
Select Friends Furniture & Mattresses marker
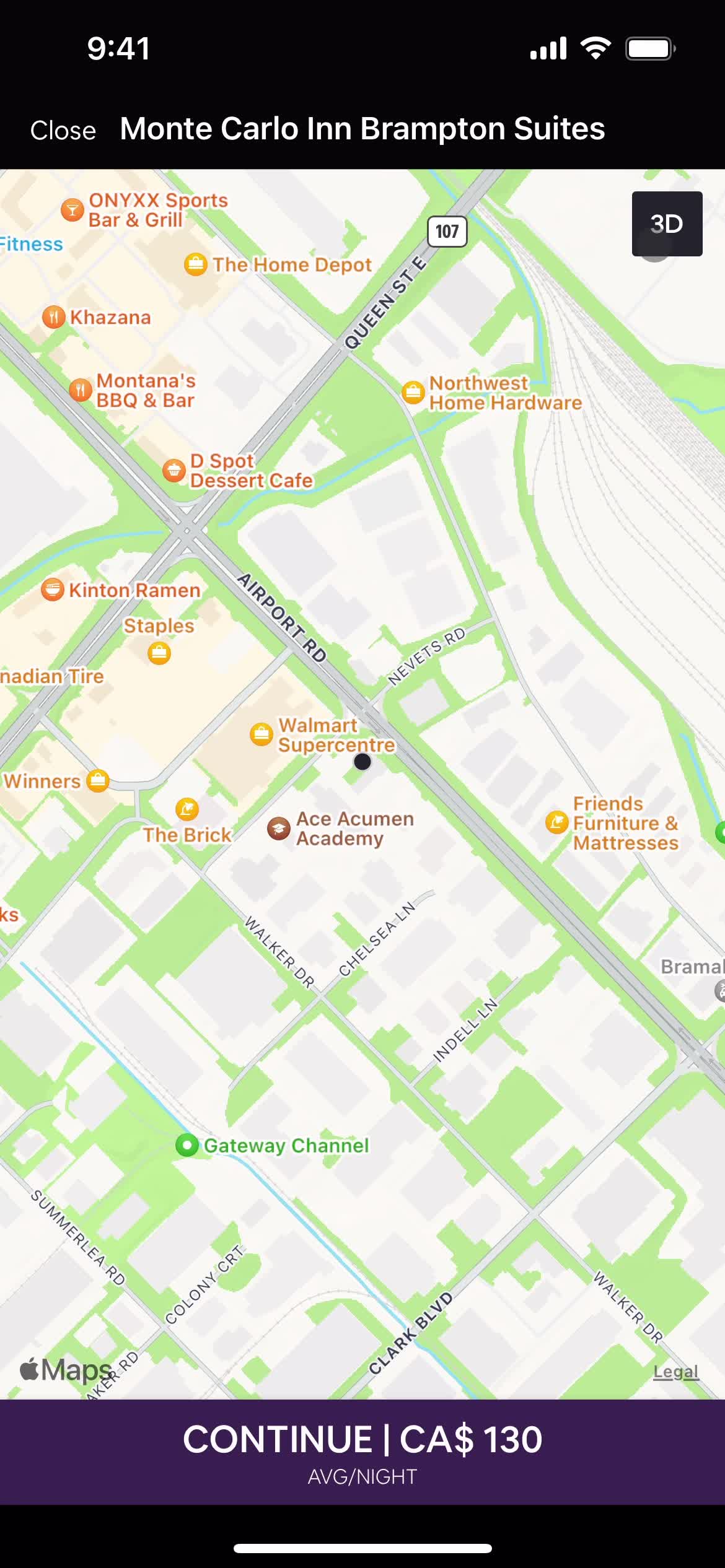(556, 822)
